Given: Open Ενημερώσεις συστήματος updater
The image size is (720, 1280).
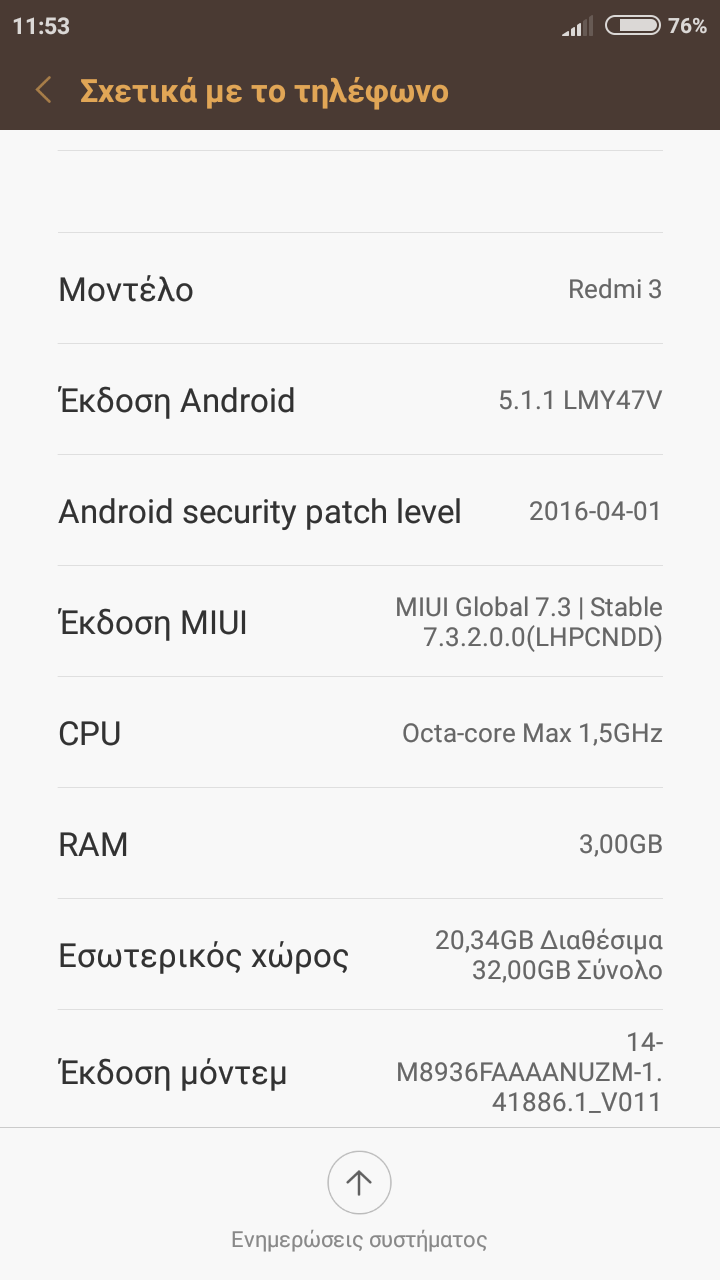Looking at the screenshot, I should click(x=359, y=1184).
